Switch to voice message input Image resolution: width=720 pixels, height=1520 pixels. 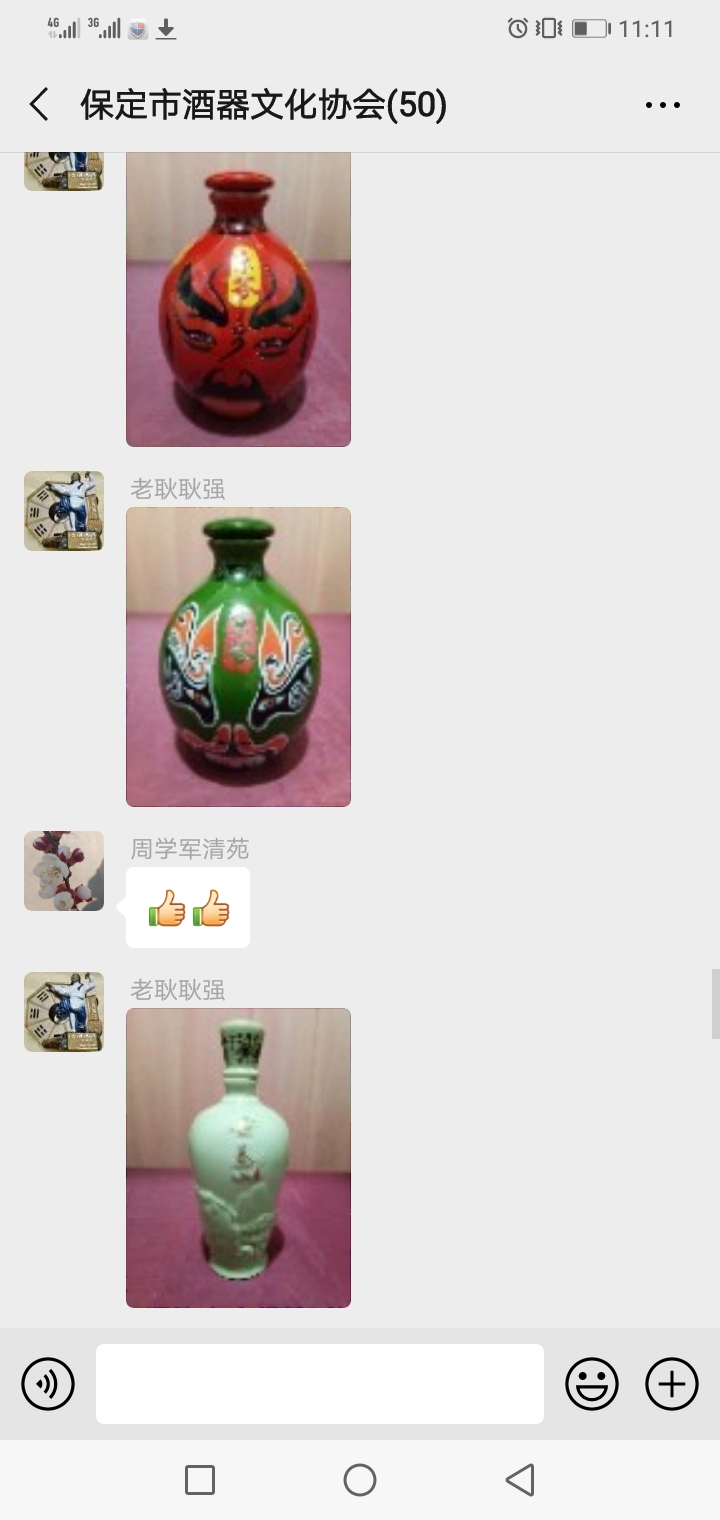(48, 1384)
